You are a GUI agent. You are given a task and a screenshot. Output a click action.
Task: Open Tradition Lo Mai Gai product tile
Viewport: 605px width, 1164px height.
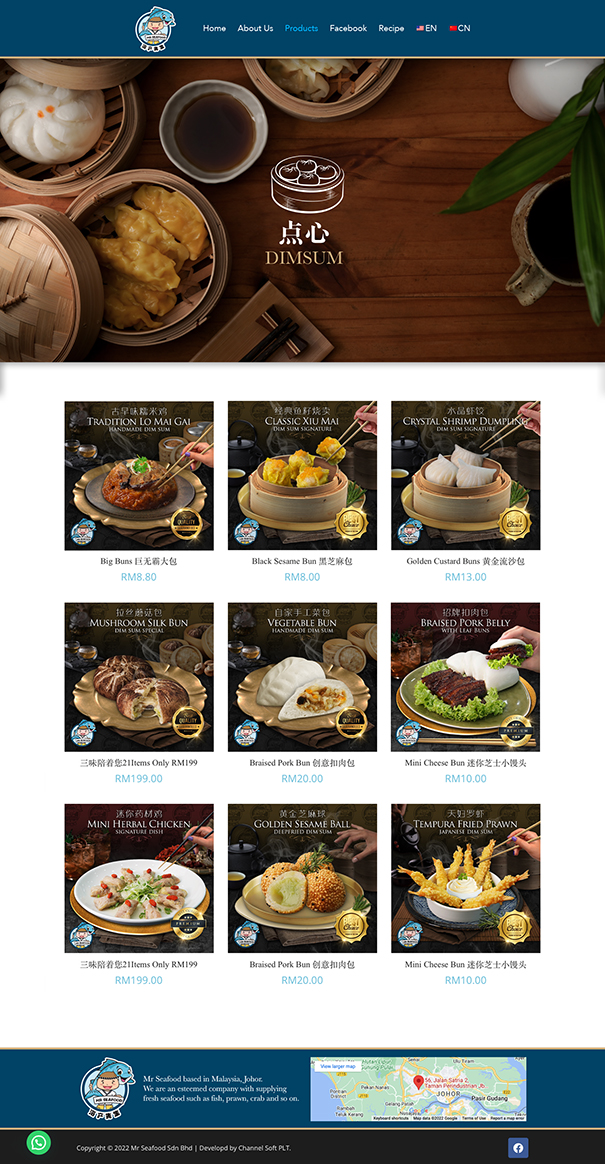[139, 476]
